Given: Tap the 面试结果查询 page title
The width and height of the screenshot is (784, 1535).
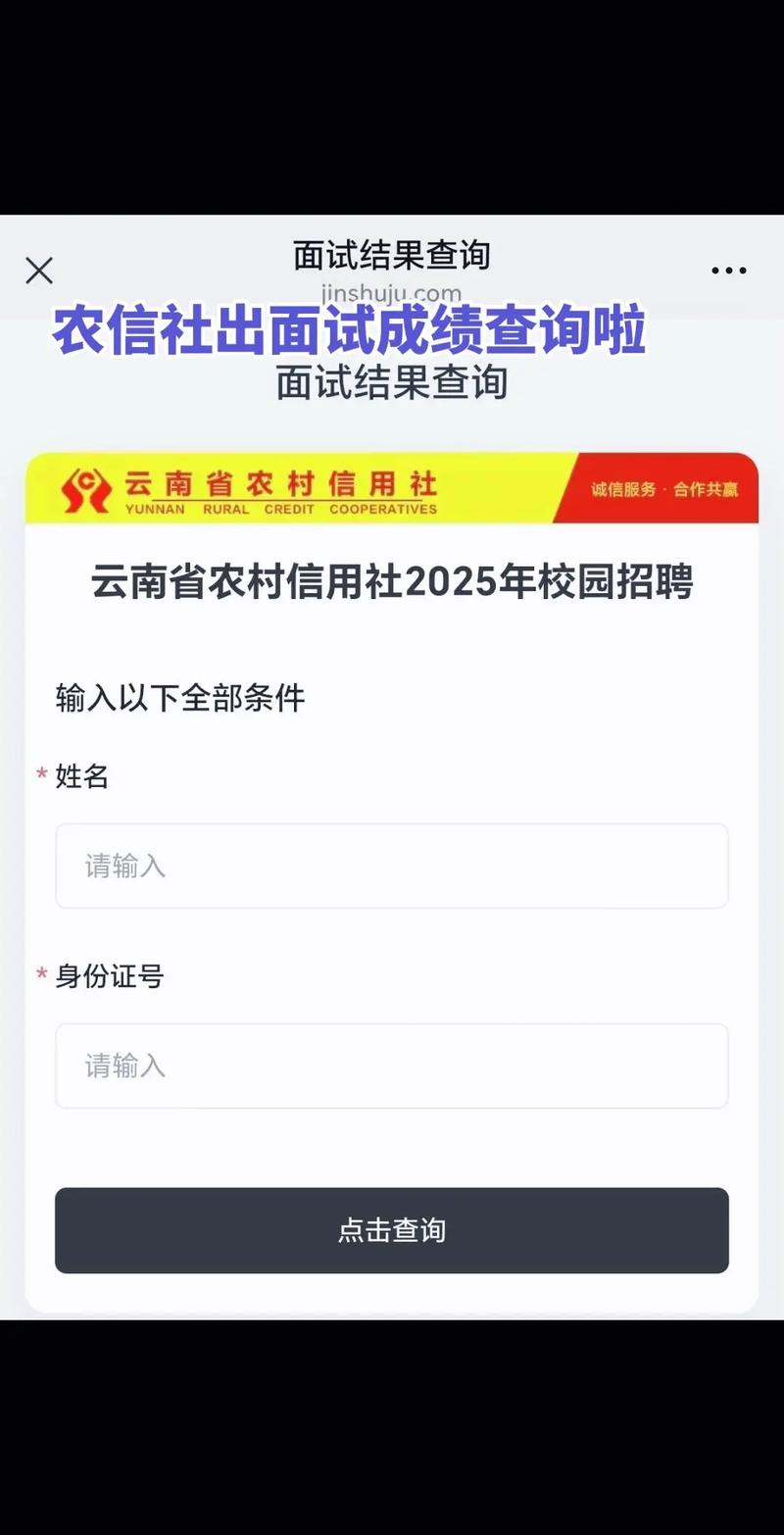Looking at the screenshot, I should click(392, 256).
